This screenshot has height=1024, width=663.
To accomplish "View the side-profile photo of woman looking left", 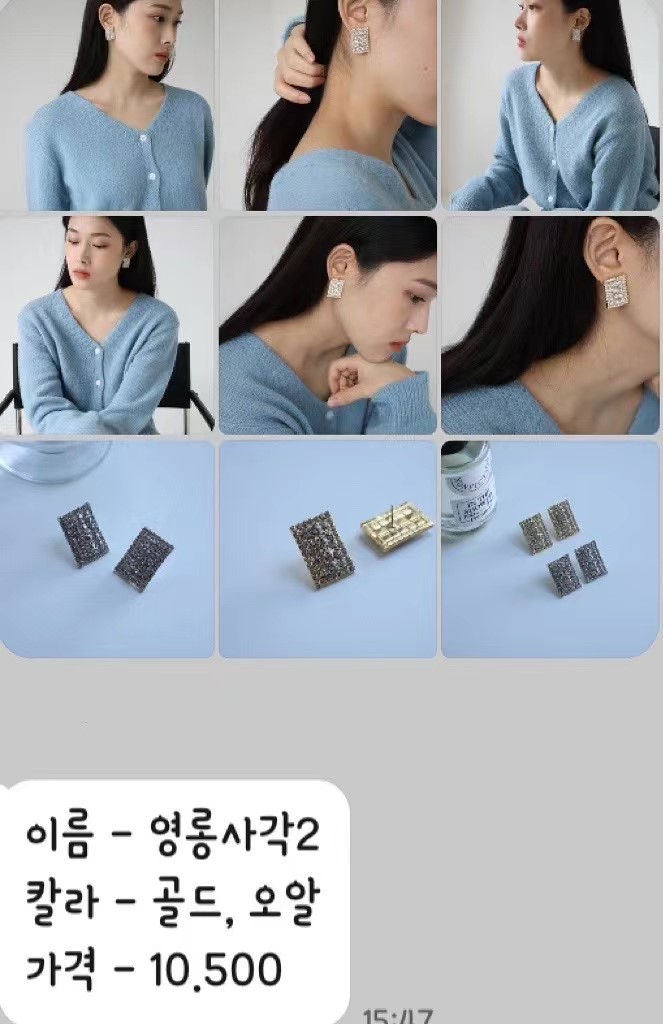I will pyautogui.click(x=551, y=104).
